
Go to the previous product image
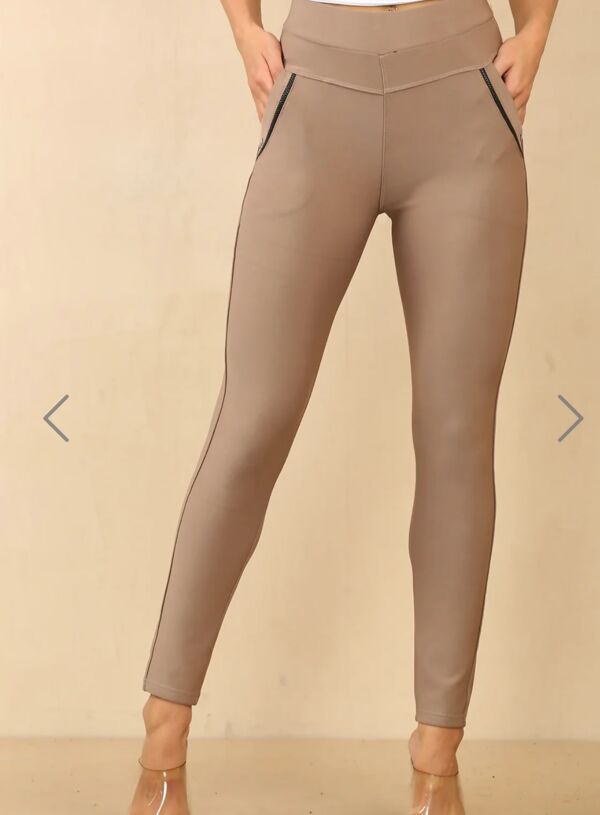(x=56, y=418)
